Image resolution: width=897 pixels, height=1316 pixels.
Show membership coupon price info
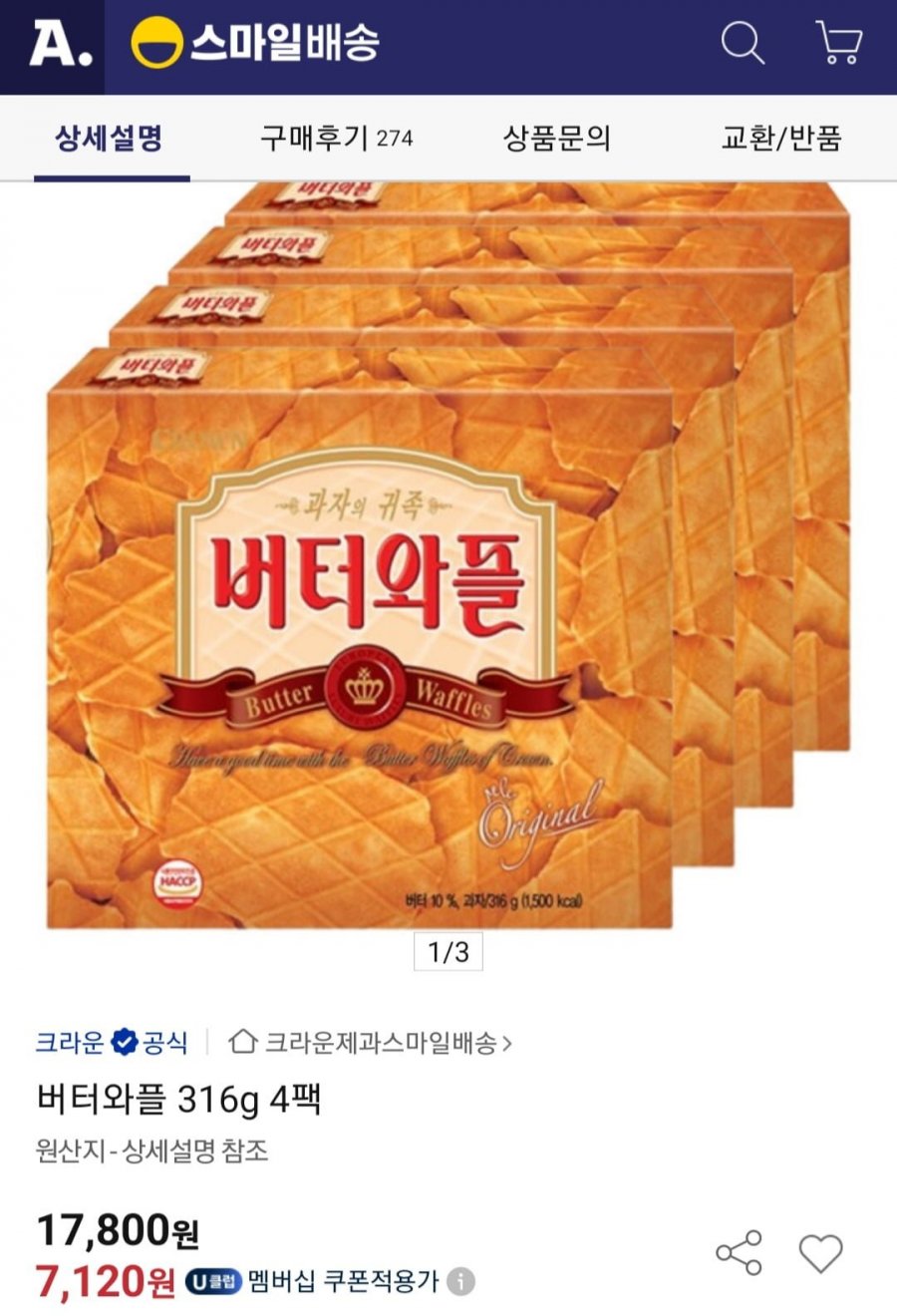tap(460, 1281)
